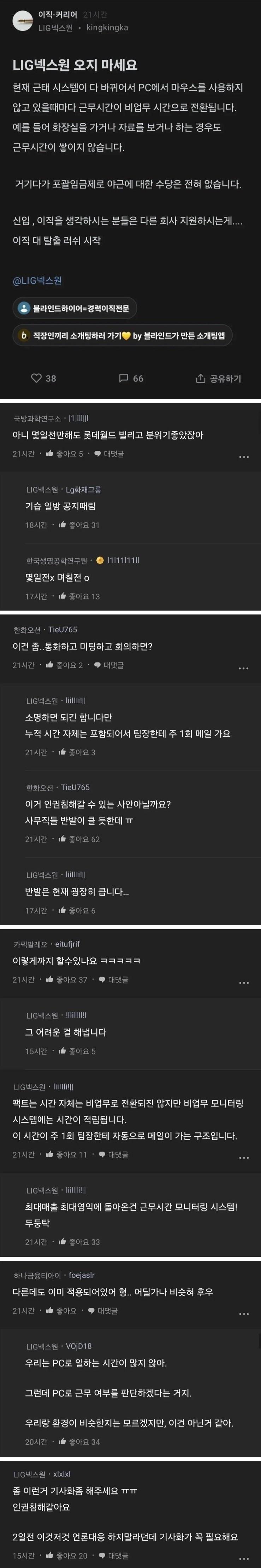
Task: Open the @LIG넥스원 company tag link
Action: pyautogui.click(x=37, y=280)
